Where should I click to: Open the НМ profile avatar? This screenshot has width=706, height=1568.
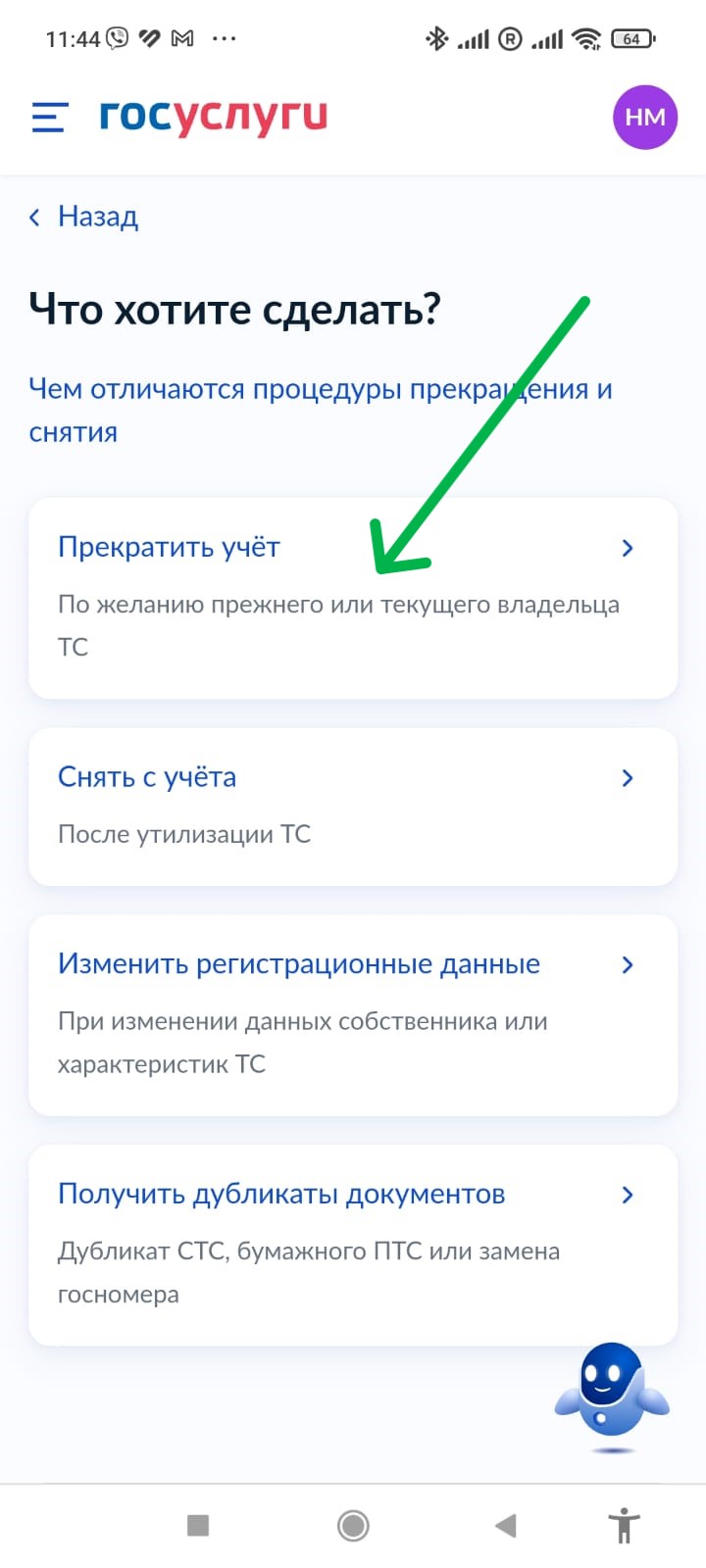coord(644,118)
